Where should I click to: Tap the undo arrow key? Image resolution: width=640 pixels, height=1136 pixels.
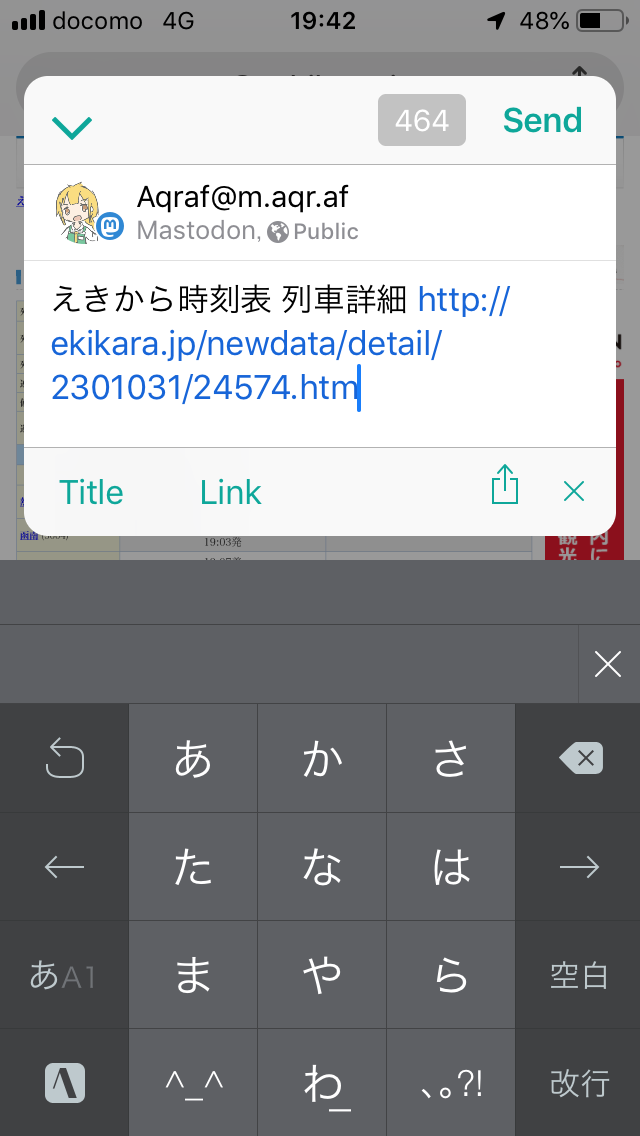click(64, 759)
